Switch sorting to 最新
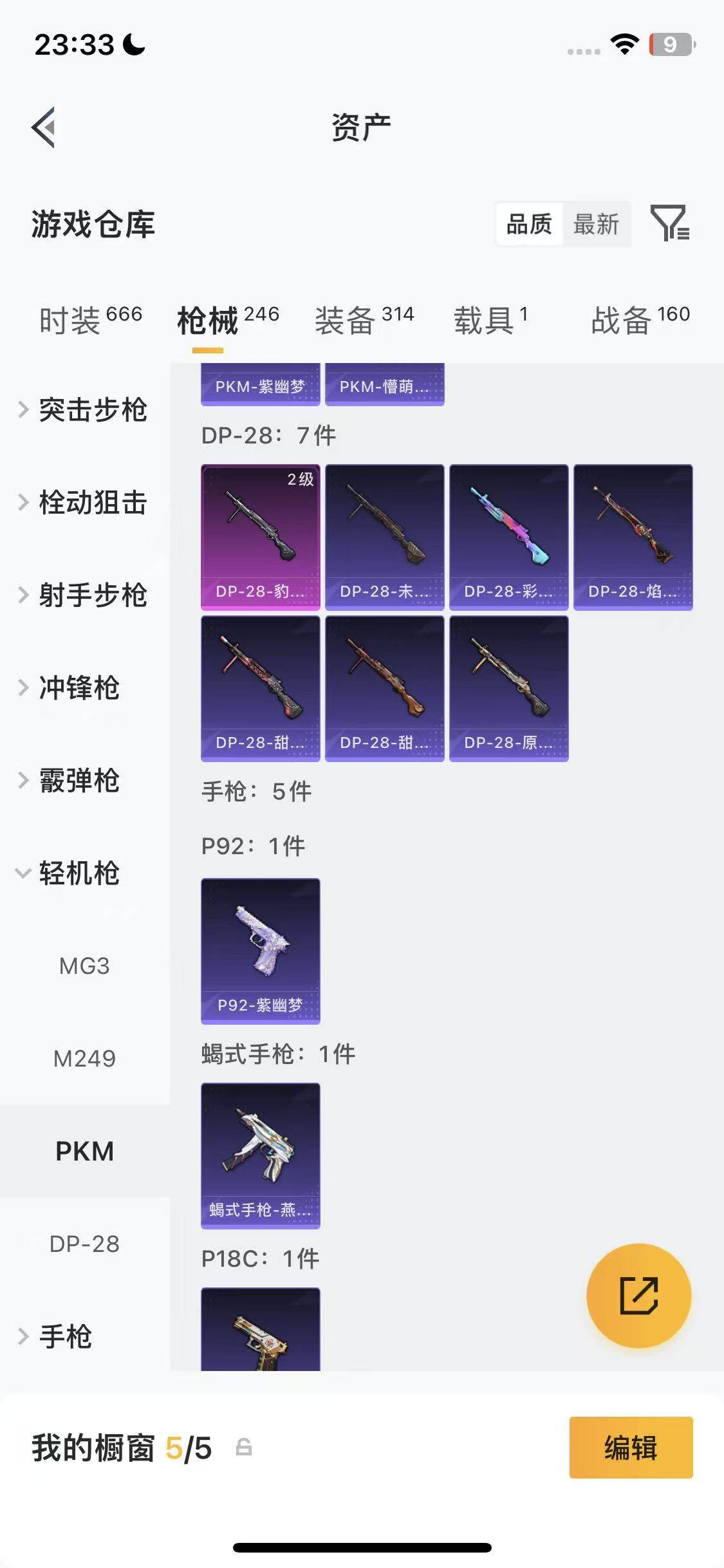Screen dimensions: 724x1568 tap(595, 225)
